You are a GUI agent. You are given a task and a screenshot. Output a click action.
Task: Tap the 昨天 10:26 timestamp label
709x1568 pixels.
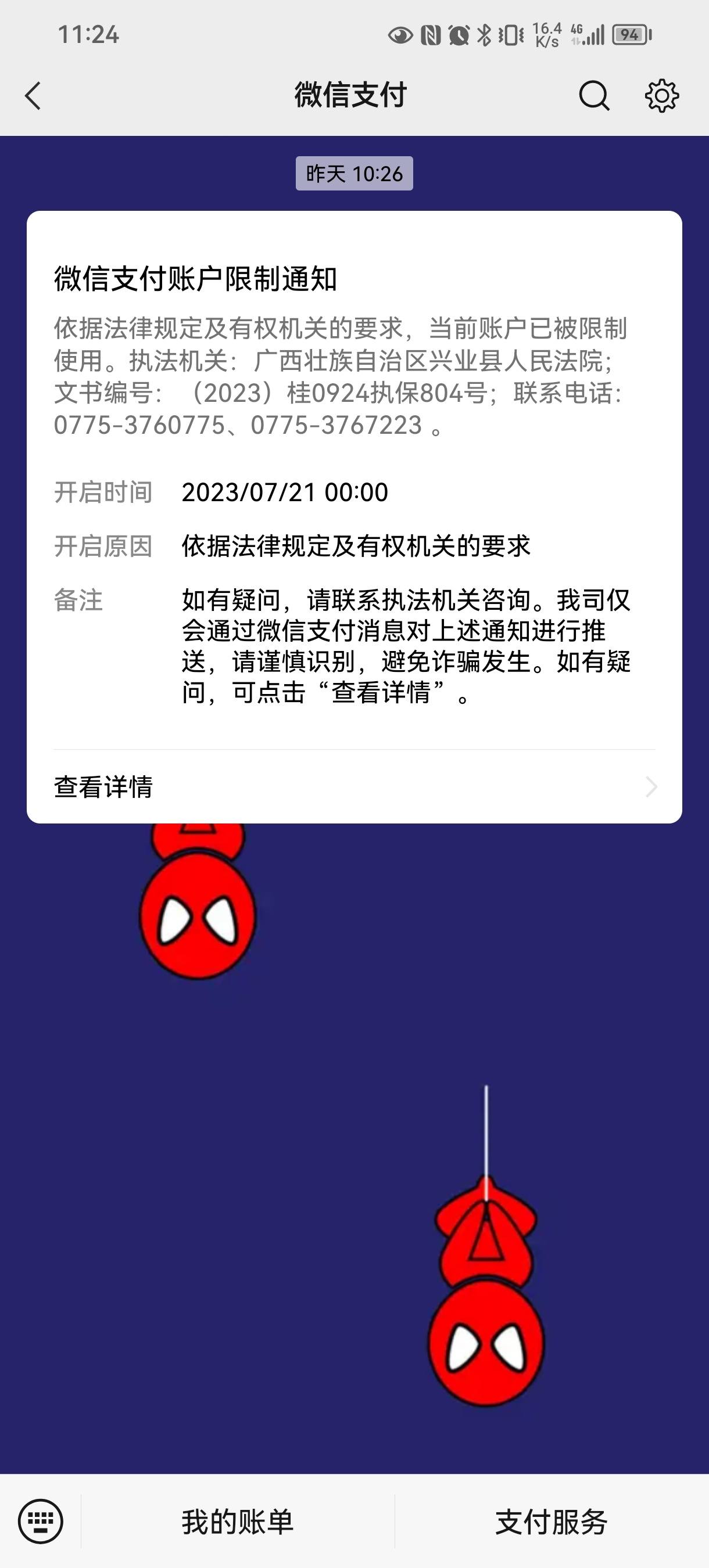[354, 174]
